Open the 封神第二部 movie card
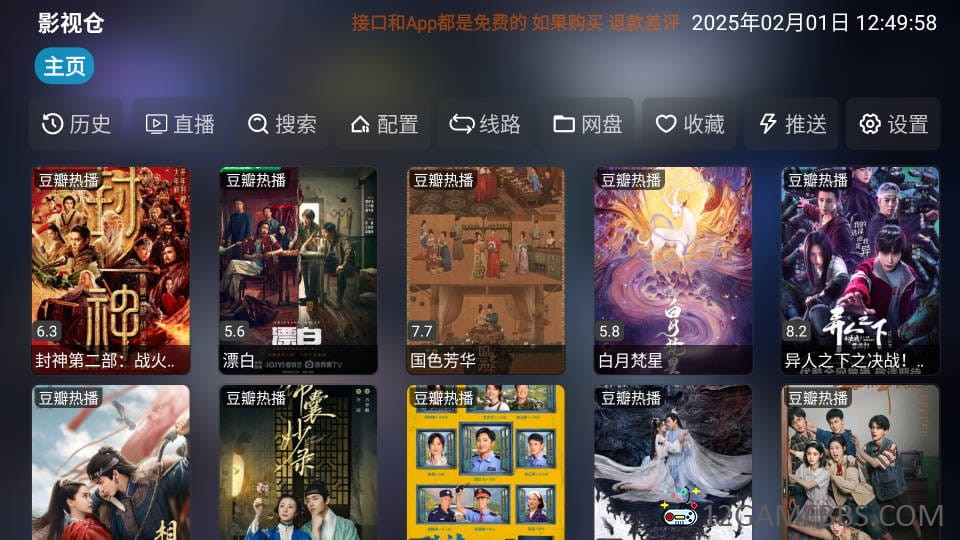 click(x=111, y=270)
